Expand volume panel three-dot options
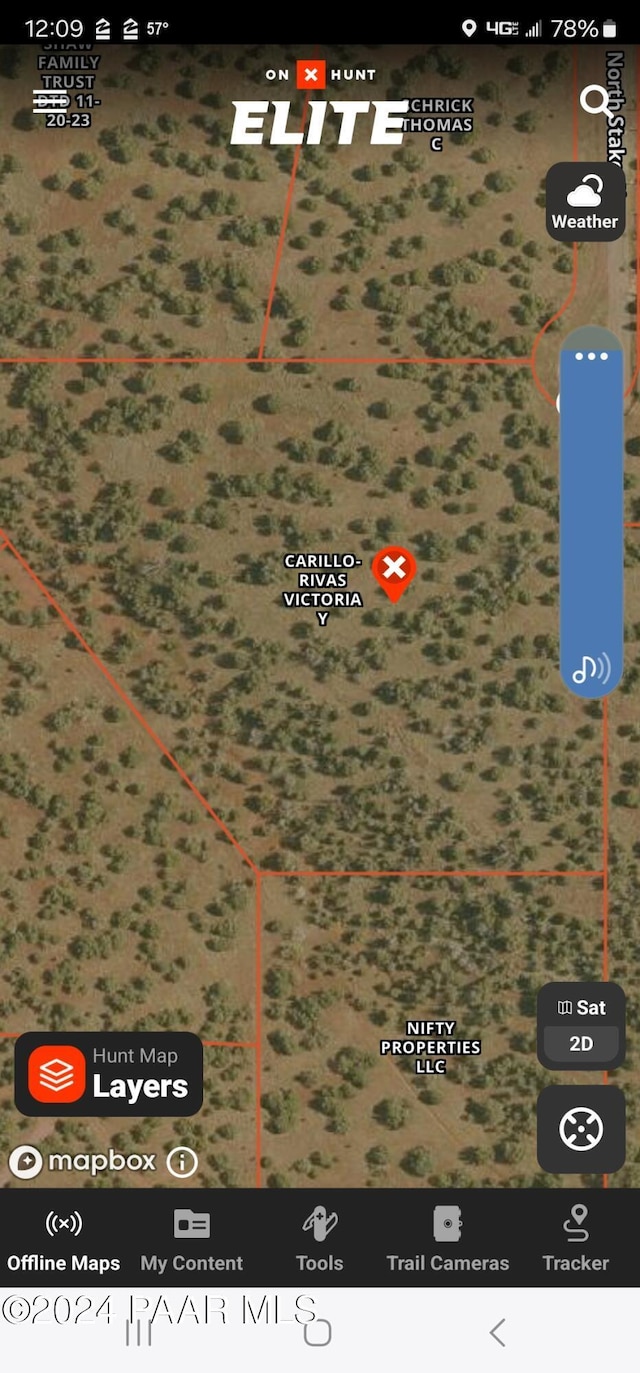The height and width of the screenshot is (1373, 640). (591, 356)
